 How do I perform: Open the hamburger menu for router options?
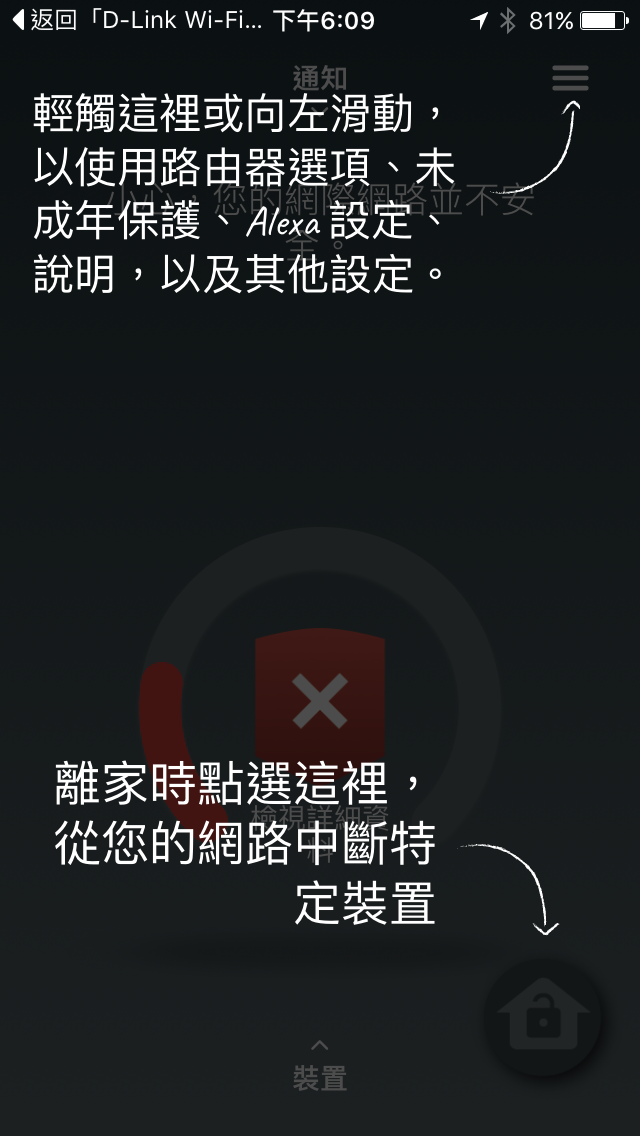[x=570, y=78]
